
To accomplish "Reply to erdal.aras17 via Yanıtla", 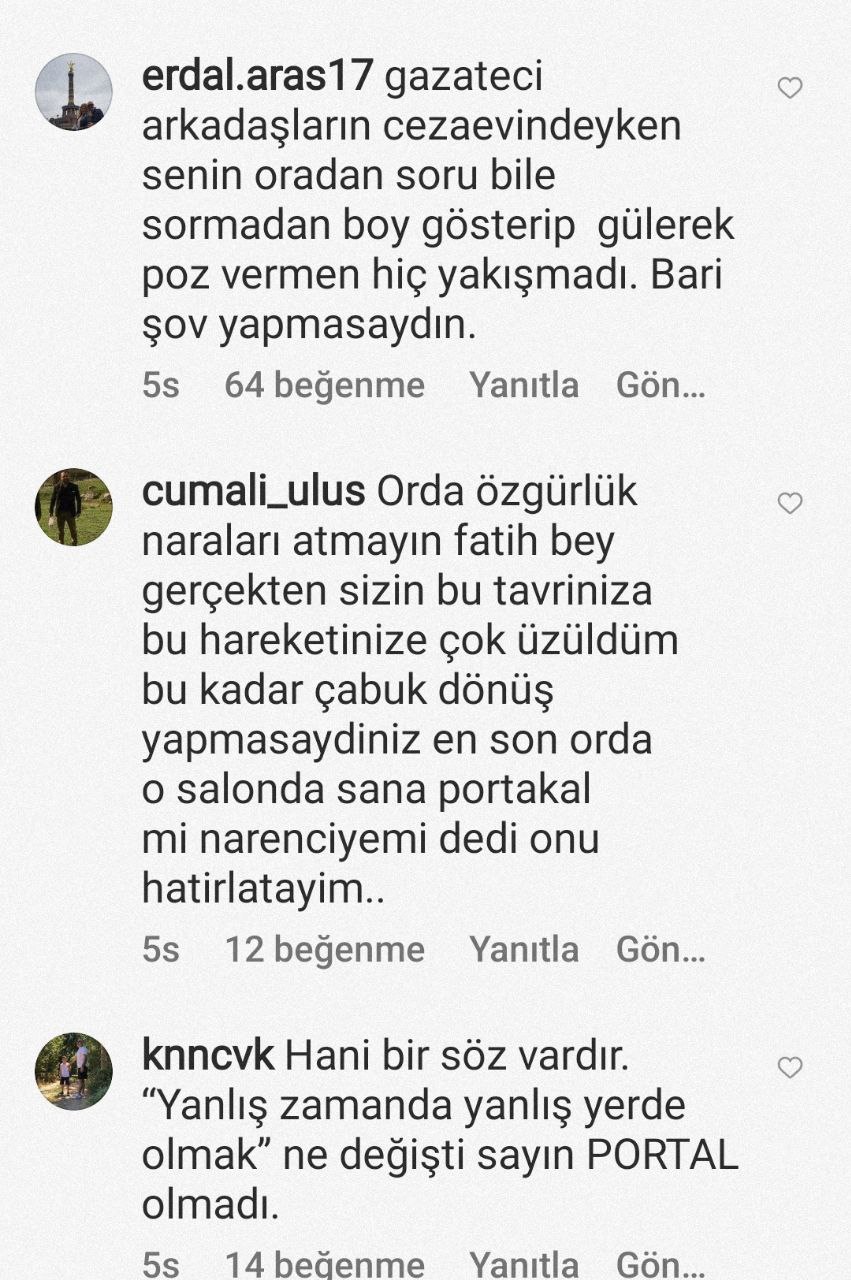I will coord(524,385).
